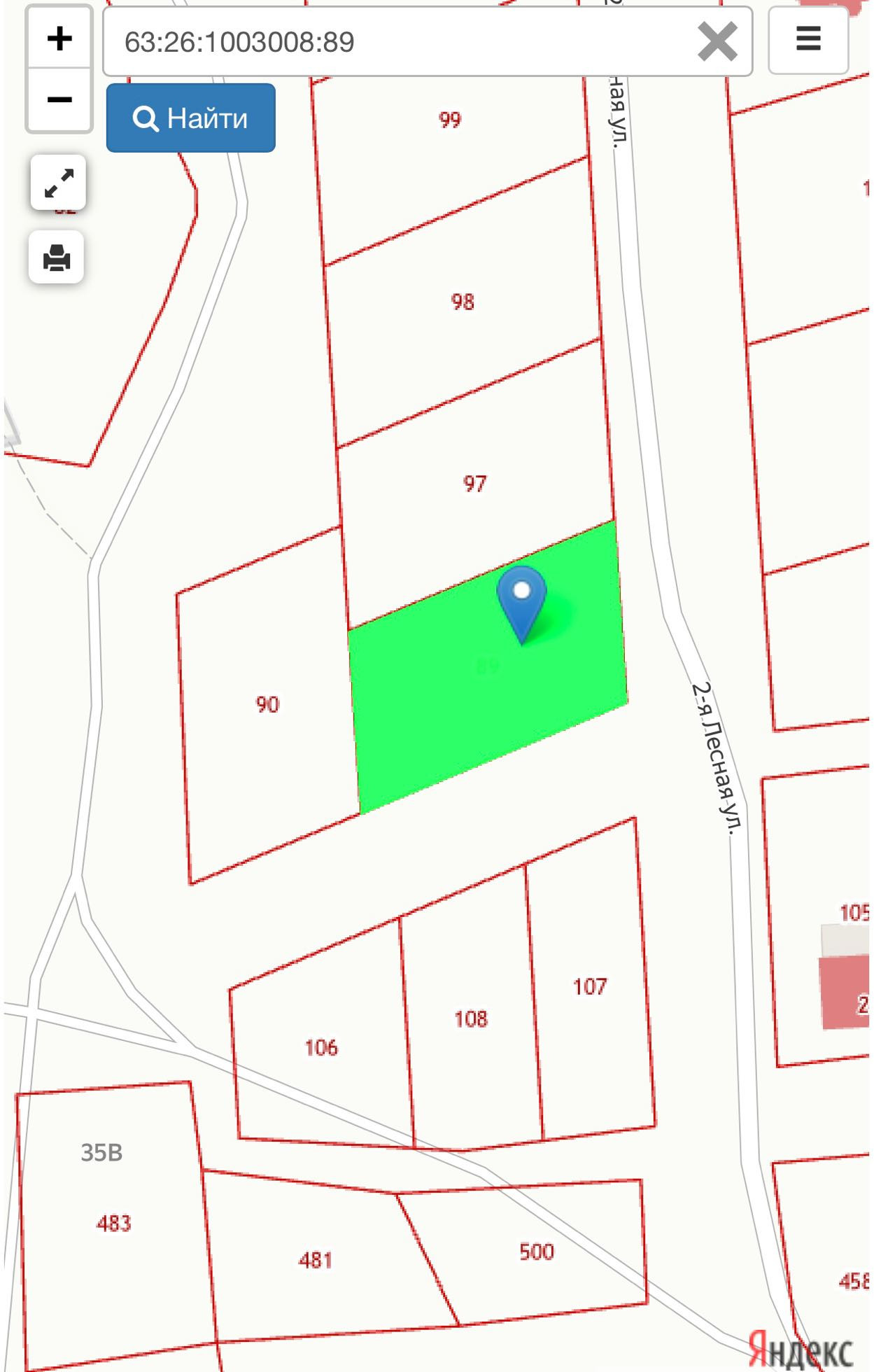Zoom in on the map
Viewport: 874px width, 1372px height.
59,38
